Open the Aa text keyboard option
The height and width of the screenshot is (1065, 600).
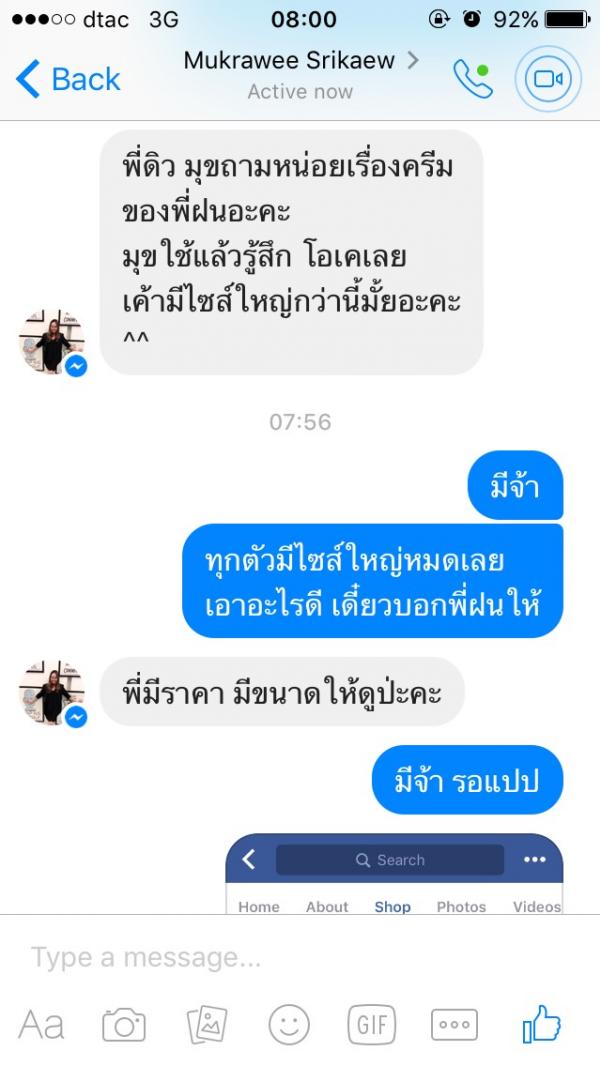click(41, 1024)
